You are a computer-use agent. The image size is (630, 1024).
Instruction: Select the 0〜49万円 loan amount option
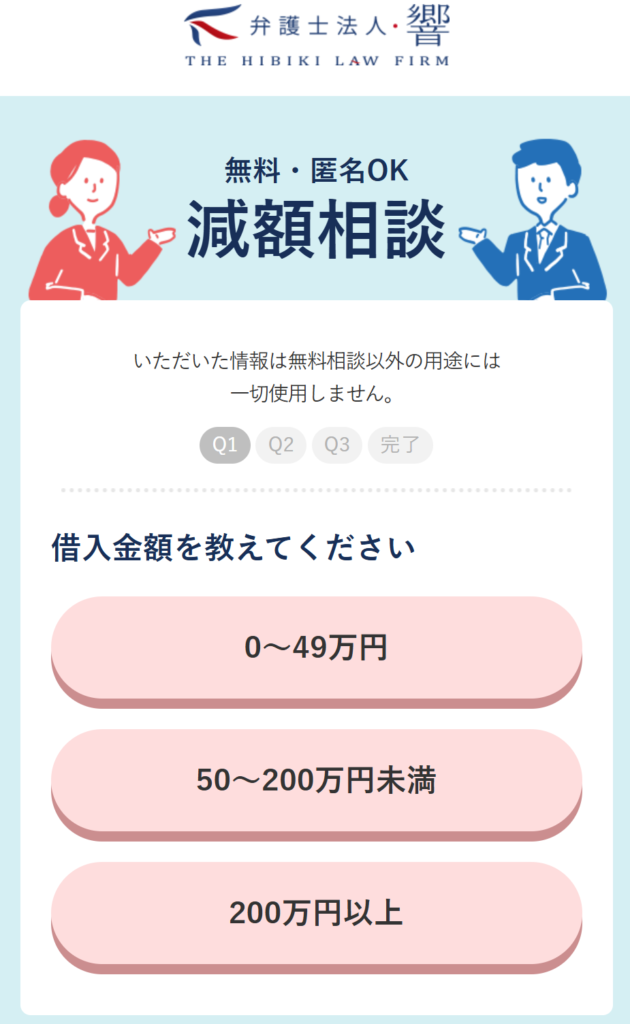316,648
